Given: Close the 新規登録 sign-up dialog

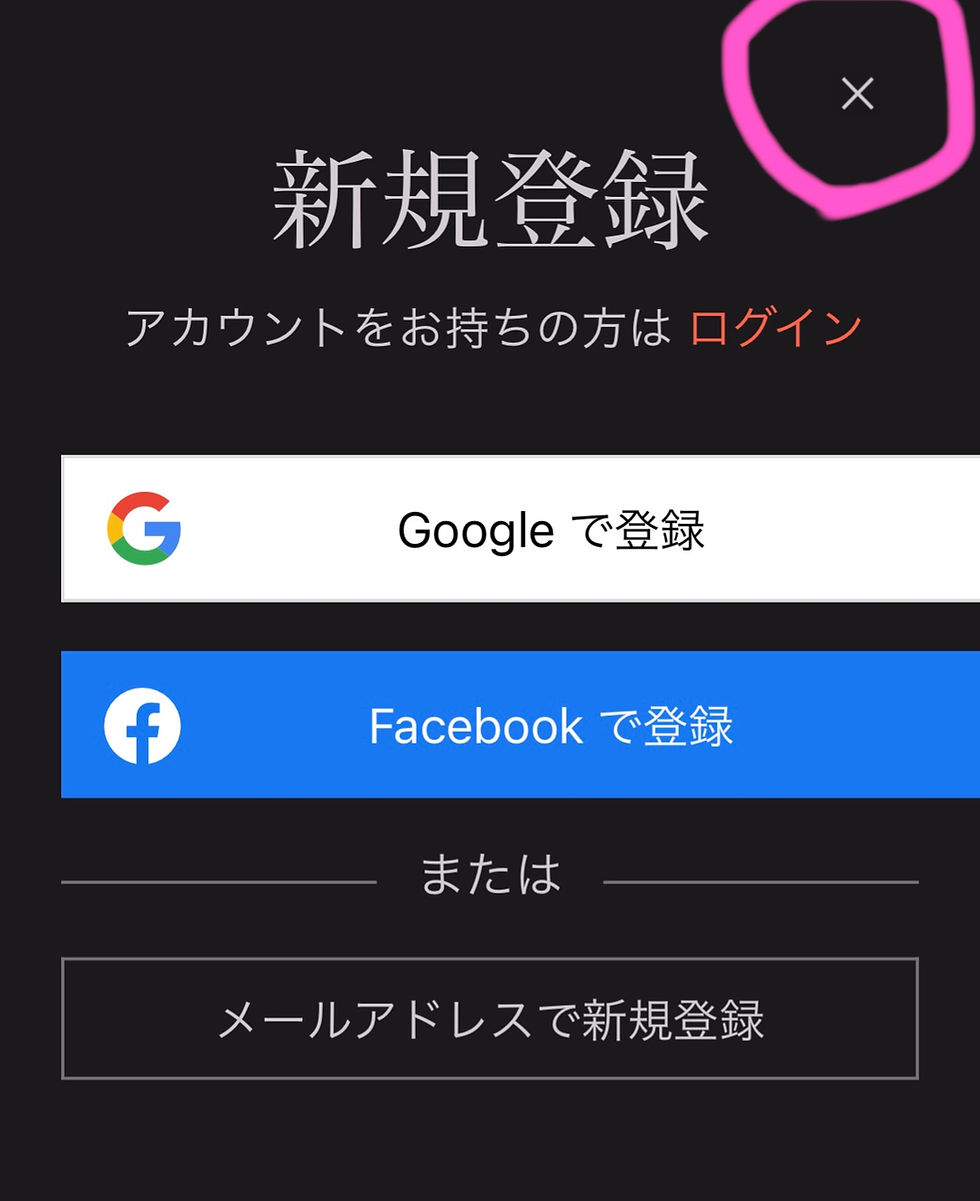Looking at the screenshot, I should point(857,94).
